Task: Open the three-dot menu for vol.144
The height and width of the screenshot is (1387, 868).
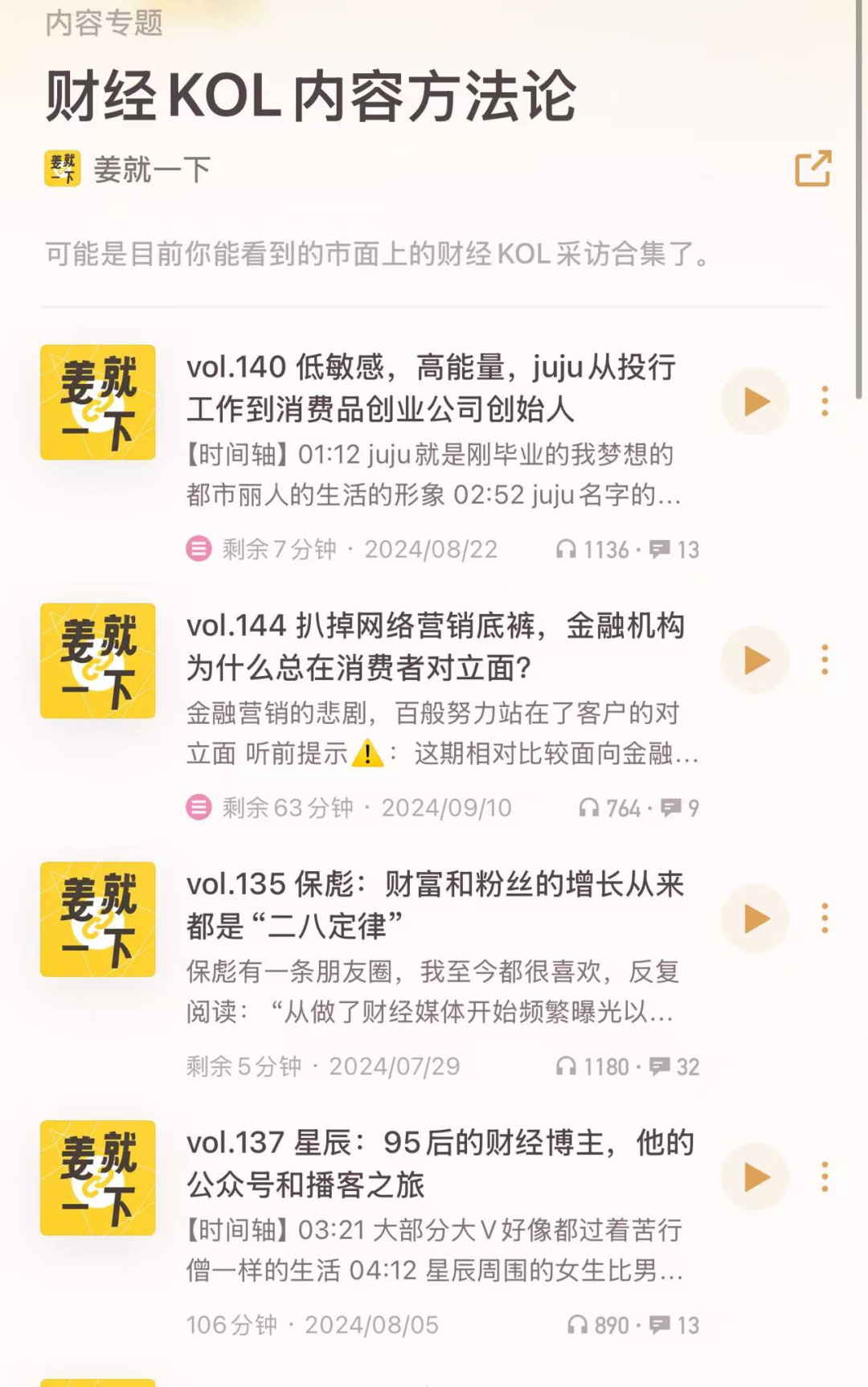Action: [x=824, y=661]
